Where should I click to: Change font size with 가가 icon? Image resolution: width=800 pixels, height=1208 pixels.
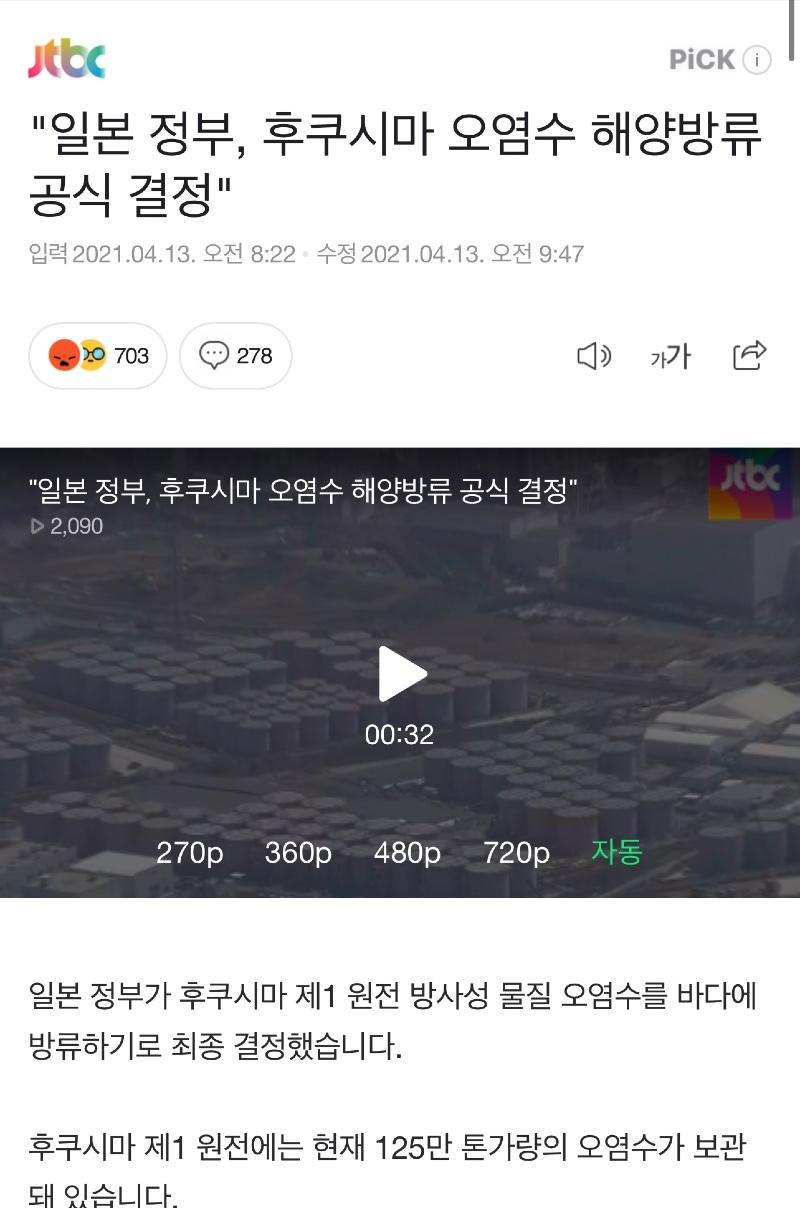670,355
